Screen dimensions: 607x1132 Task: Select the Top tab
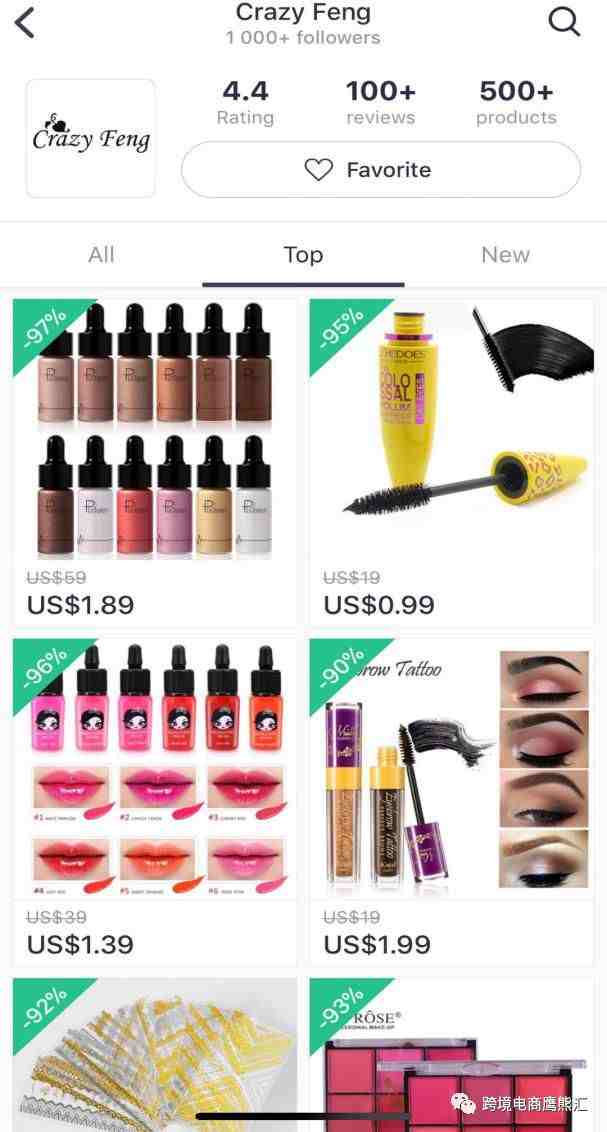tap(303, 255)
